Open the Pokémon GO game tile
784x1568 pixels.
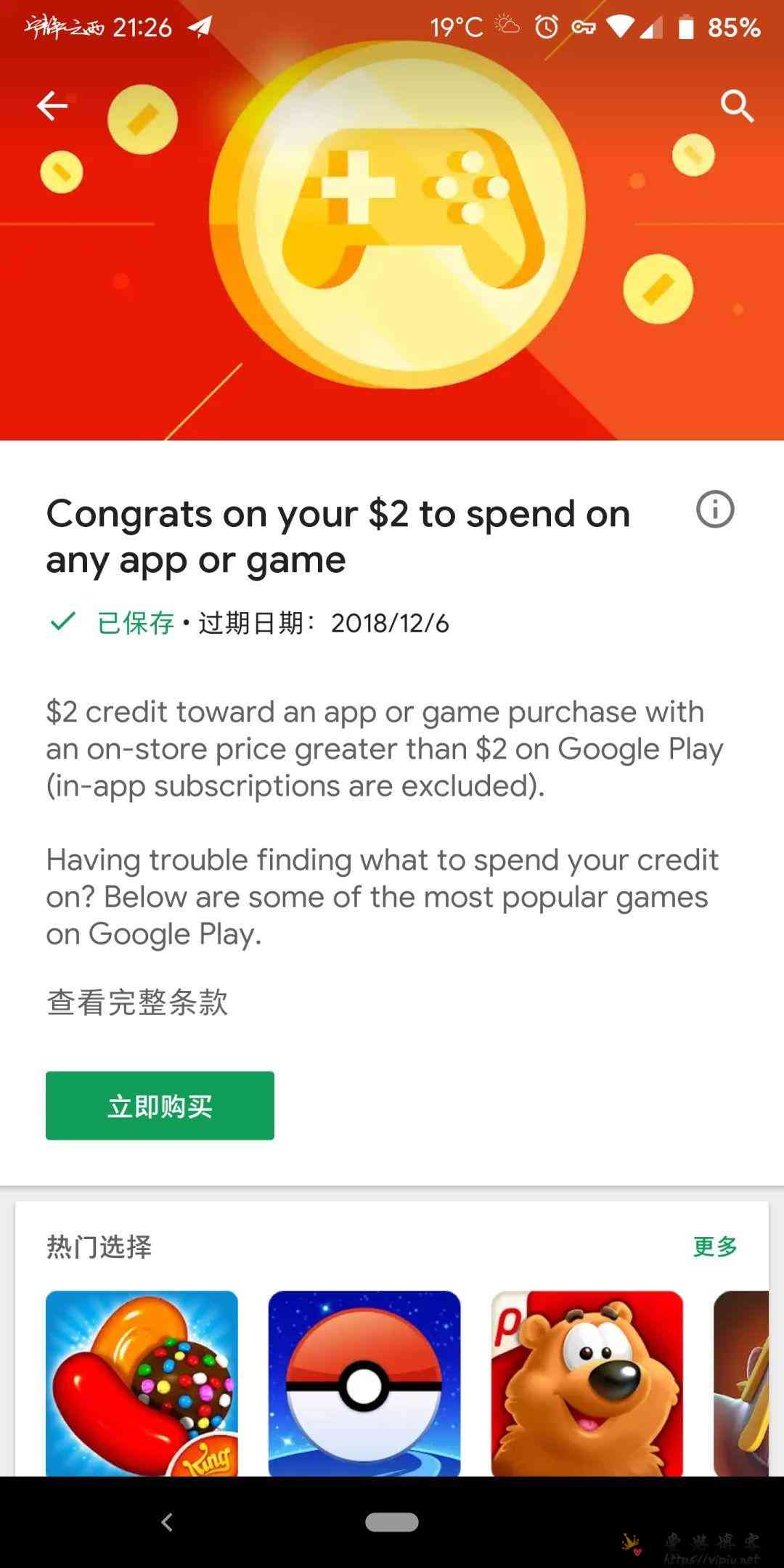click(x=364, y=1383)
